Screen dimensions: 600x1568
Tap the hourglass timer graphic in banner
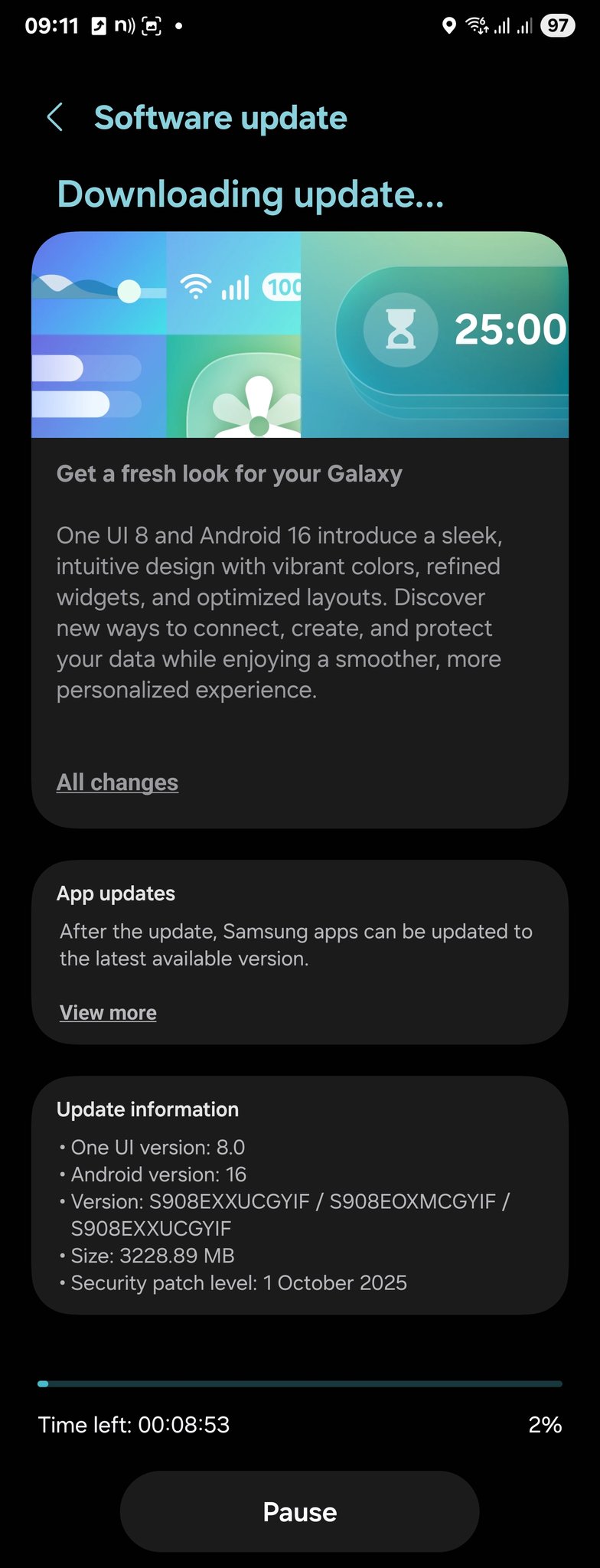(x=400, y=329)
